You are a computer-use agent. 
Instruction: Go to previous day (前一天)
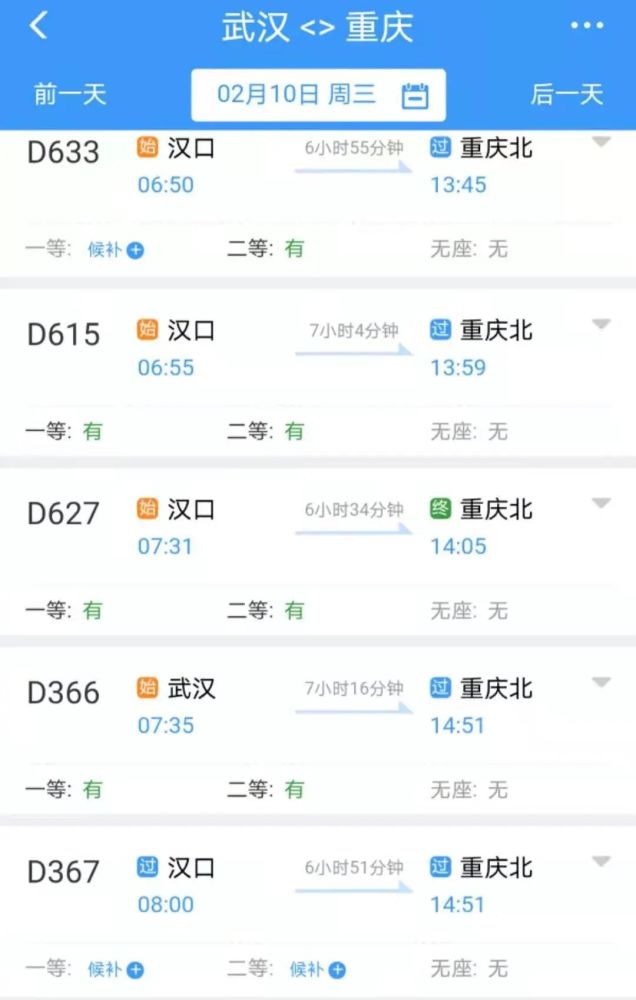(70, 95)
